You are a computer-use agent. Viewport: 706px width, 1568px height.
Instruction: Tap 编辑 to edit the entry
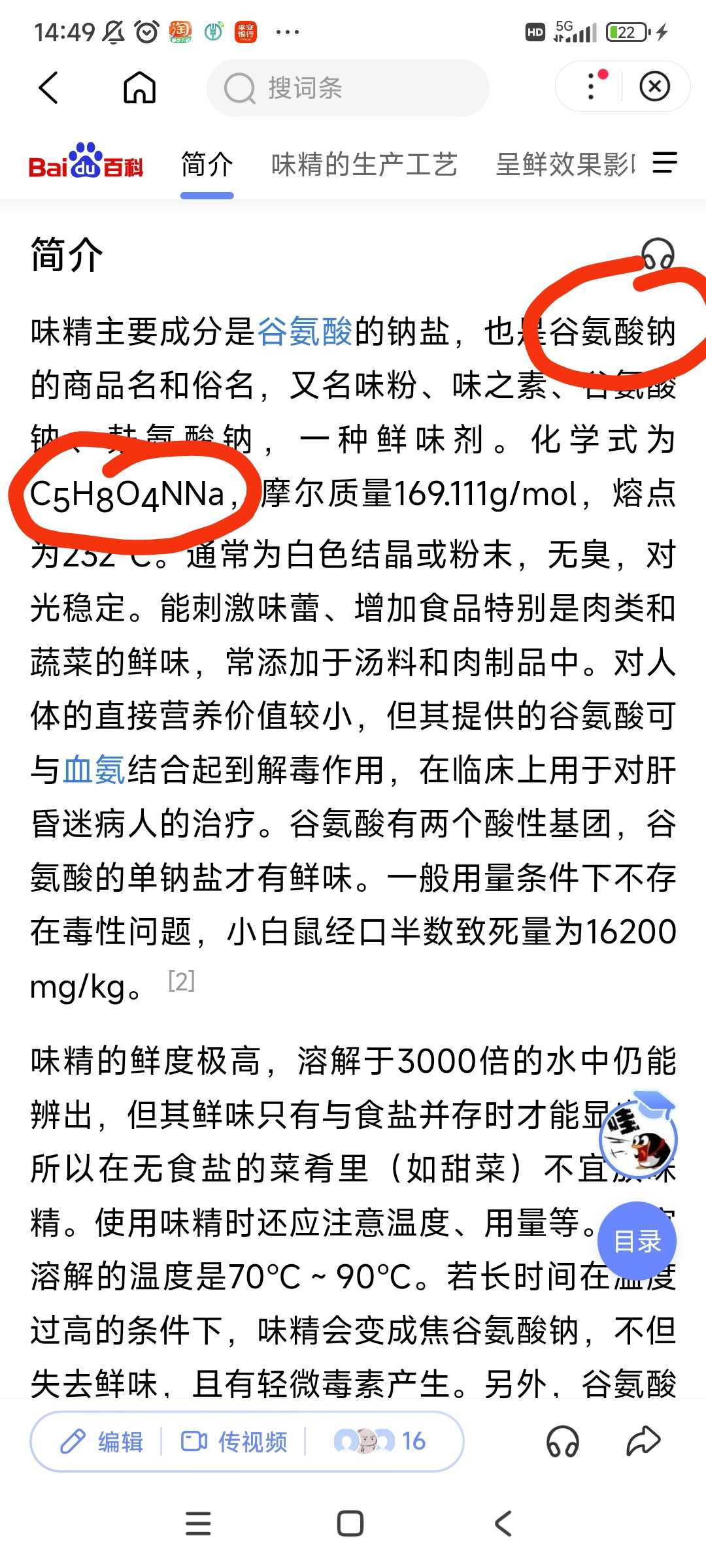[101, 1441]
